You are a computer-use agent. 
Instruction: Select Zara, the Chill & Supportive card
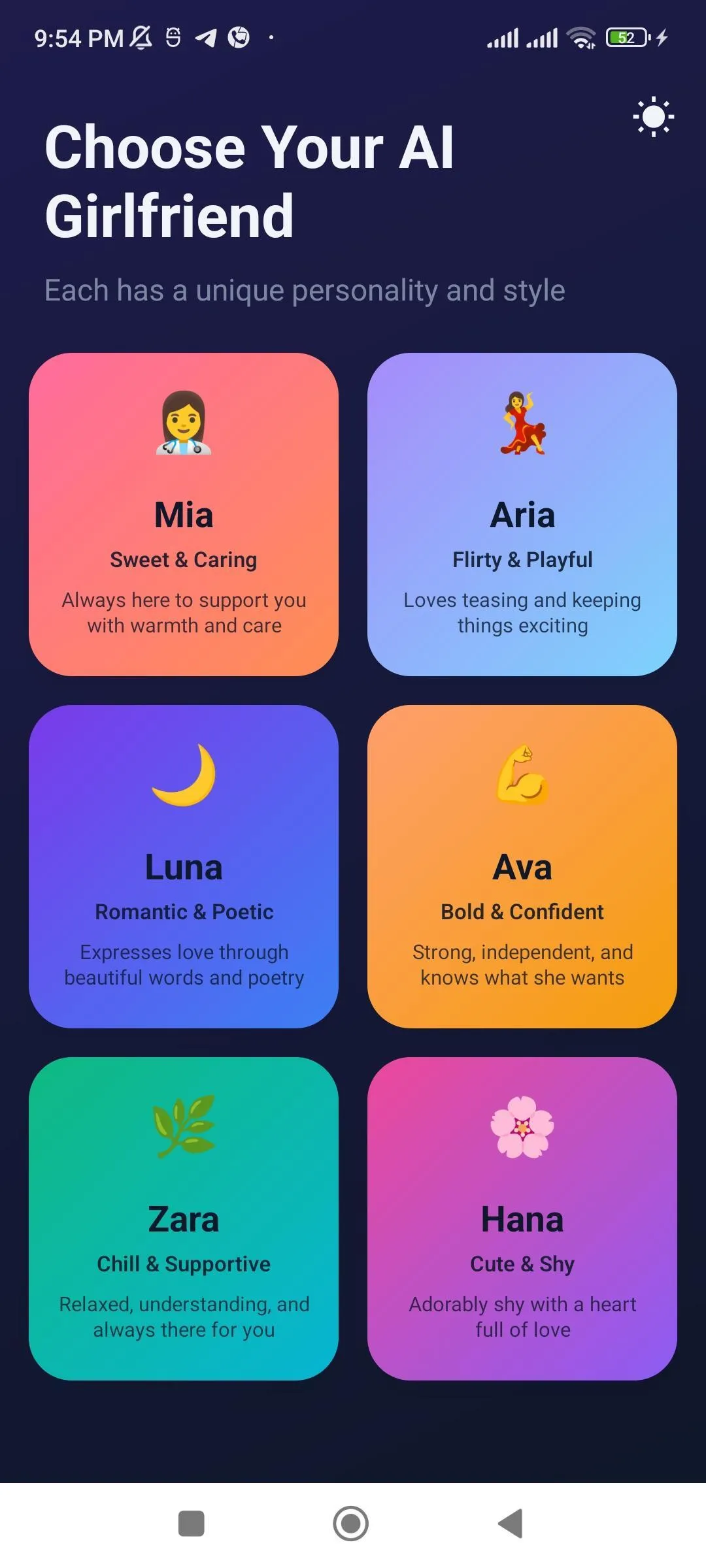[x=184, y=1218]
